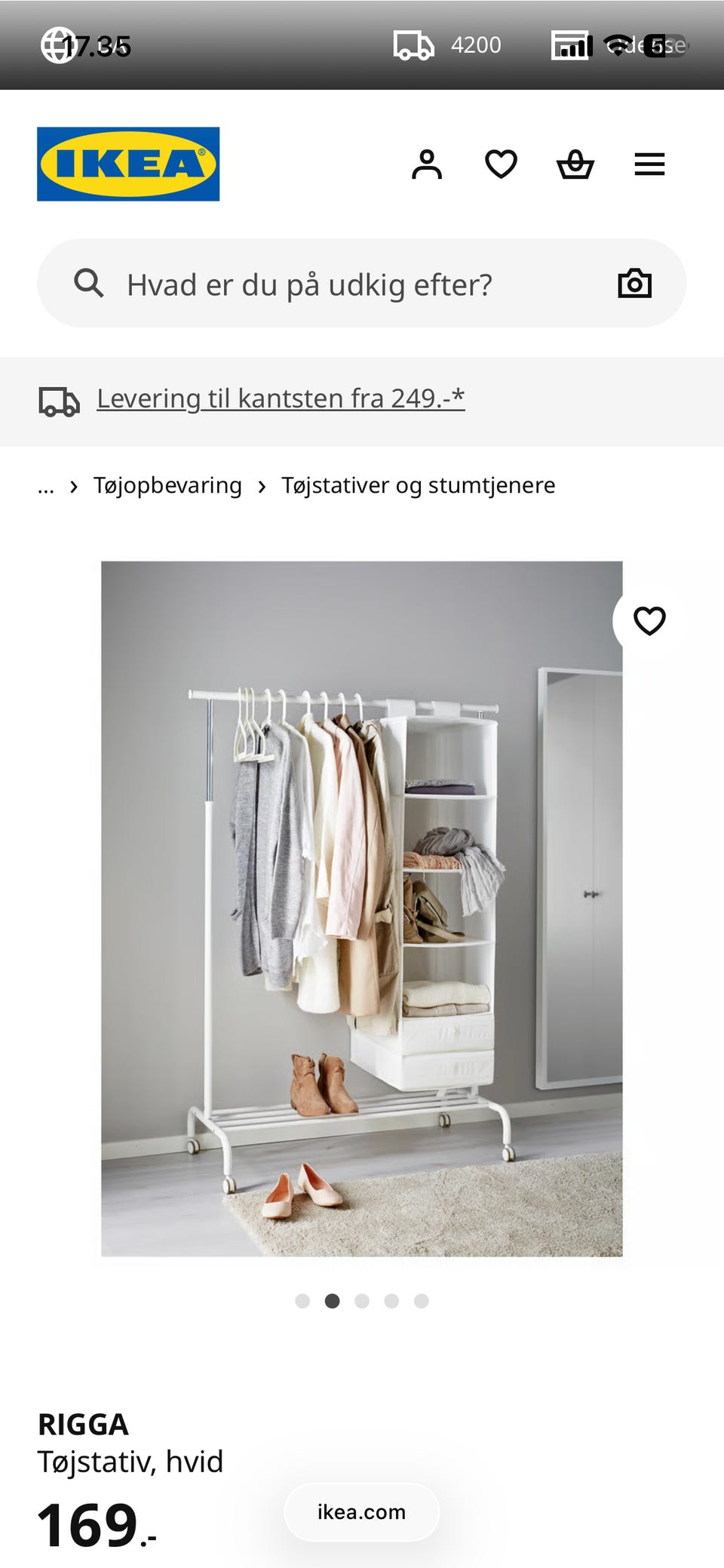Image resolution: width=724 pixels, height=1568 pixels.
Task: Click the magnifying glass search icon
Action: [x=90, y=284]
